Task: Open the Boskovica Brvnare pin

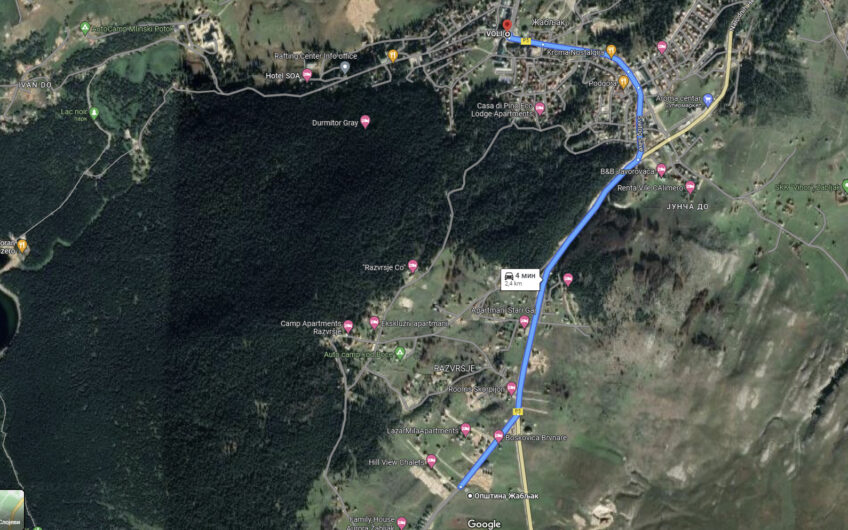Action: pos(499,436)
